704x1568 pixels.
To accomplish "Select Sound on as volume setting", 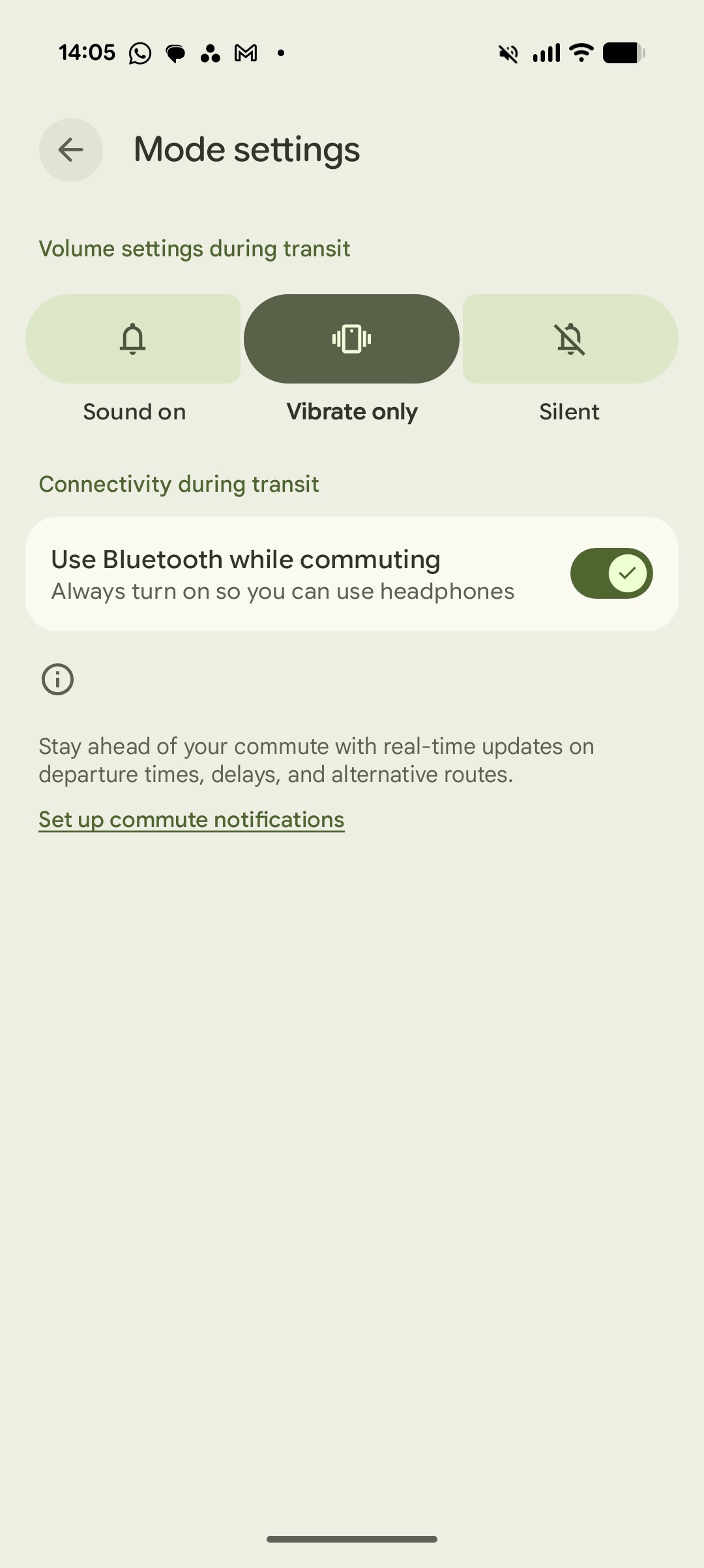I will coord(133,339).
